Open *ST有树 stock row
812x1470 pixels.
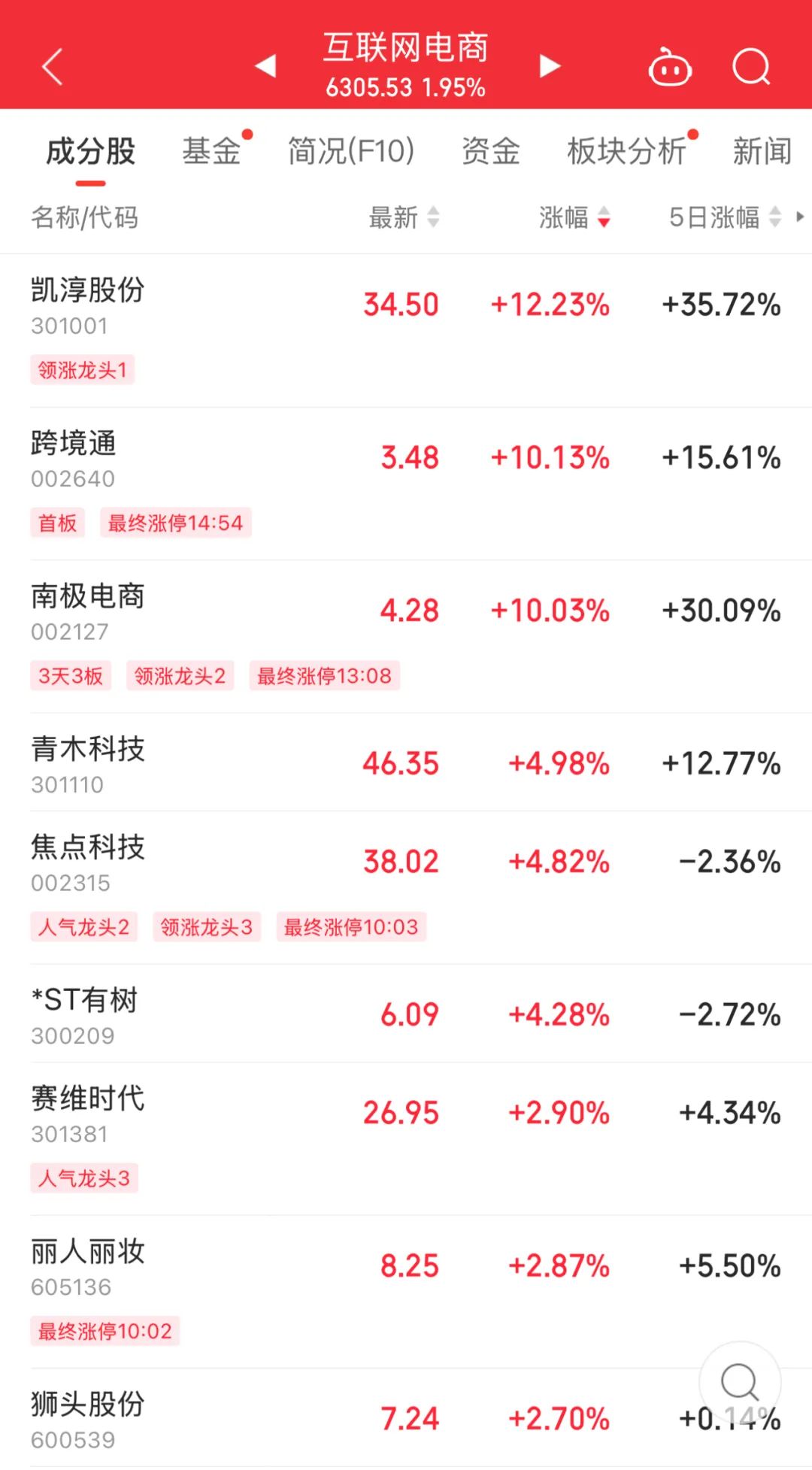[x=84, y=1001]
